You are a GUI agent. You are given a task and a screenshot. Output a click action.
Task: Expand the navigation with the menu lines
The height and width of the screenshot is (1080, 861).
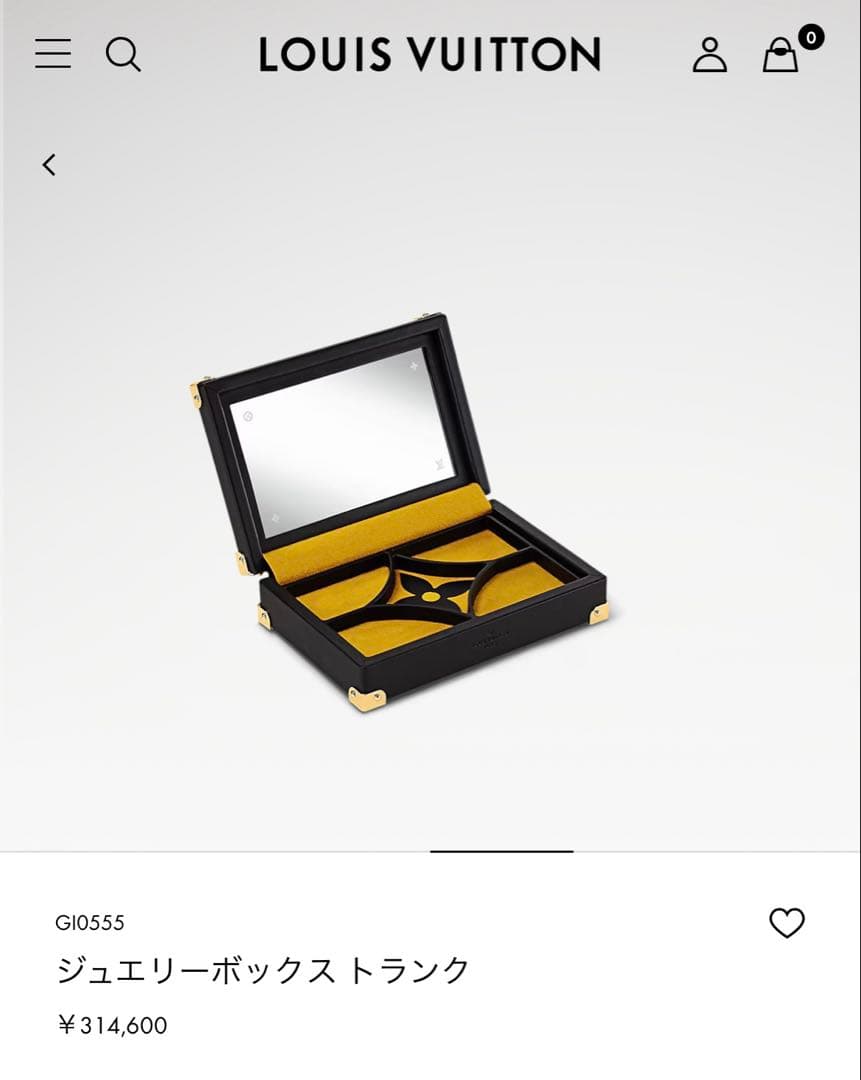[x=52, y=55]
